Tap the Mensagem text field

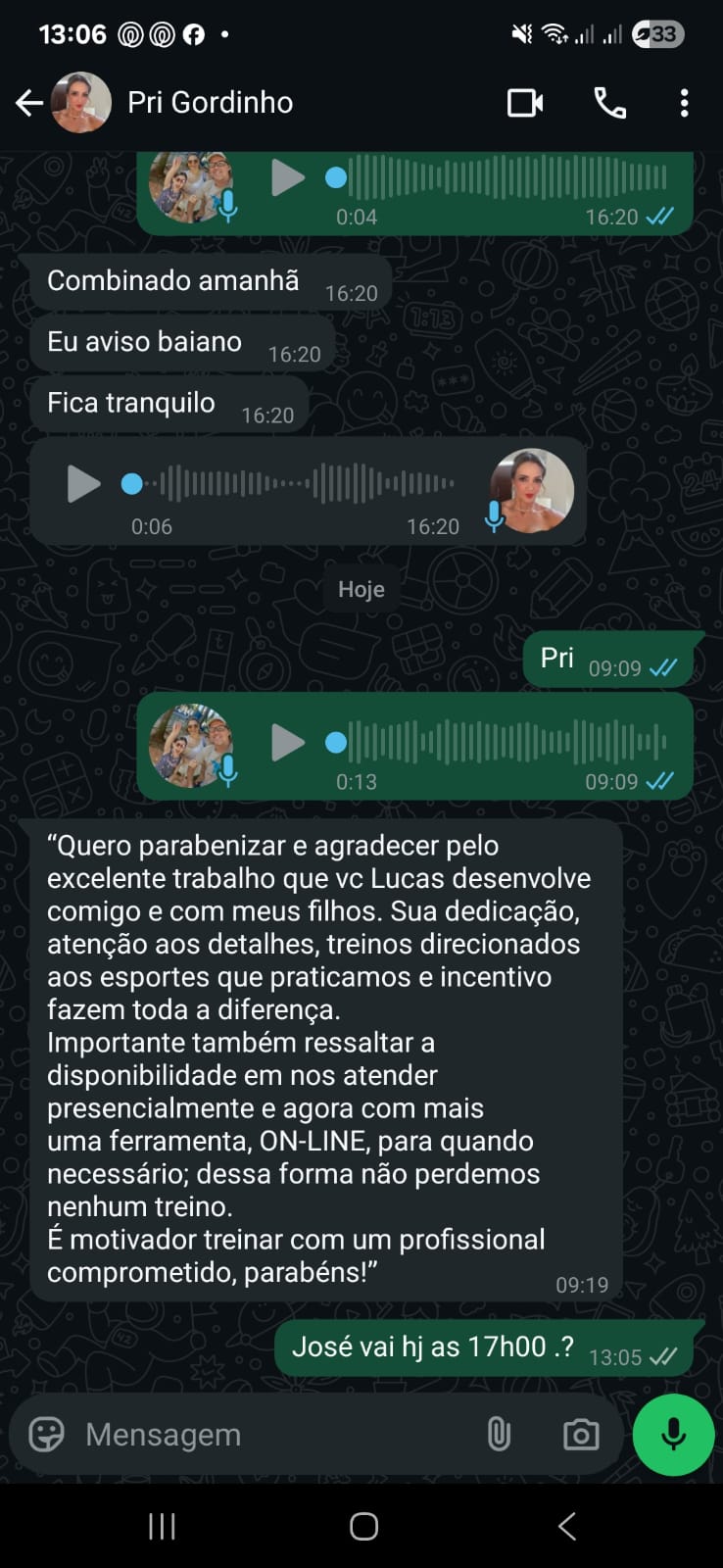tap(265, 1435)
